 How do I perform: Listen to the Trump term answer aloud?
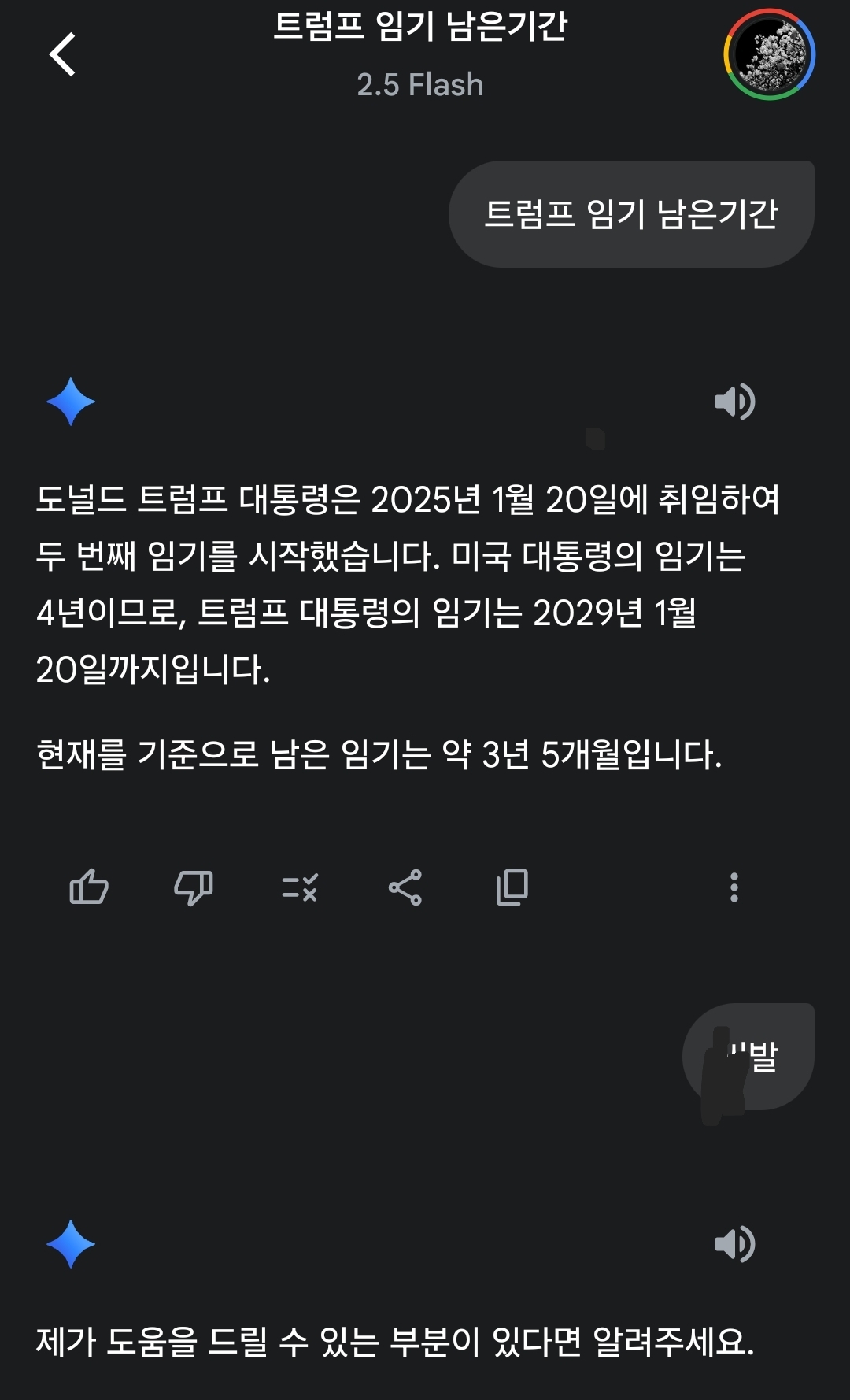pyautogui.click(x=734, y=402)
